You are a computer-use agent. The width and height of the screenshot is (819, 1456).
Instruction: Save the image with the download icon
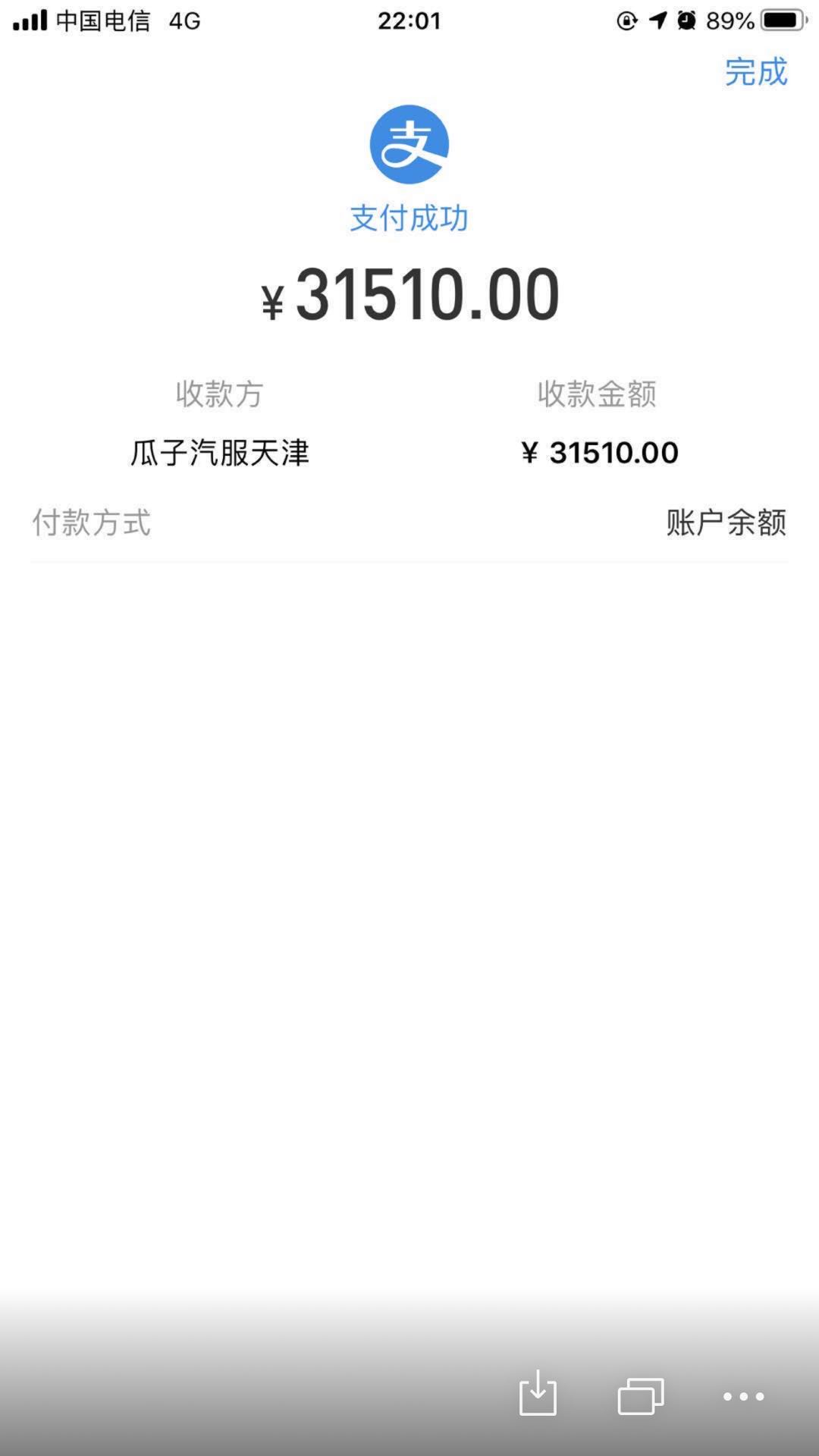(x=538, y=1392)
